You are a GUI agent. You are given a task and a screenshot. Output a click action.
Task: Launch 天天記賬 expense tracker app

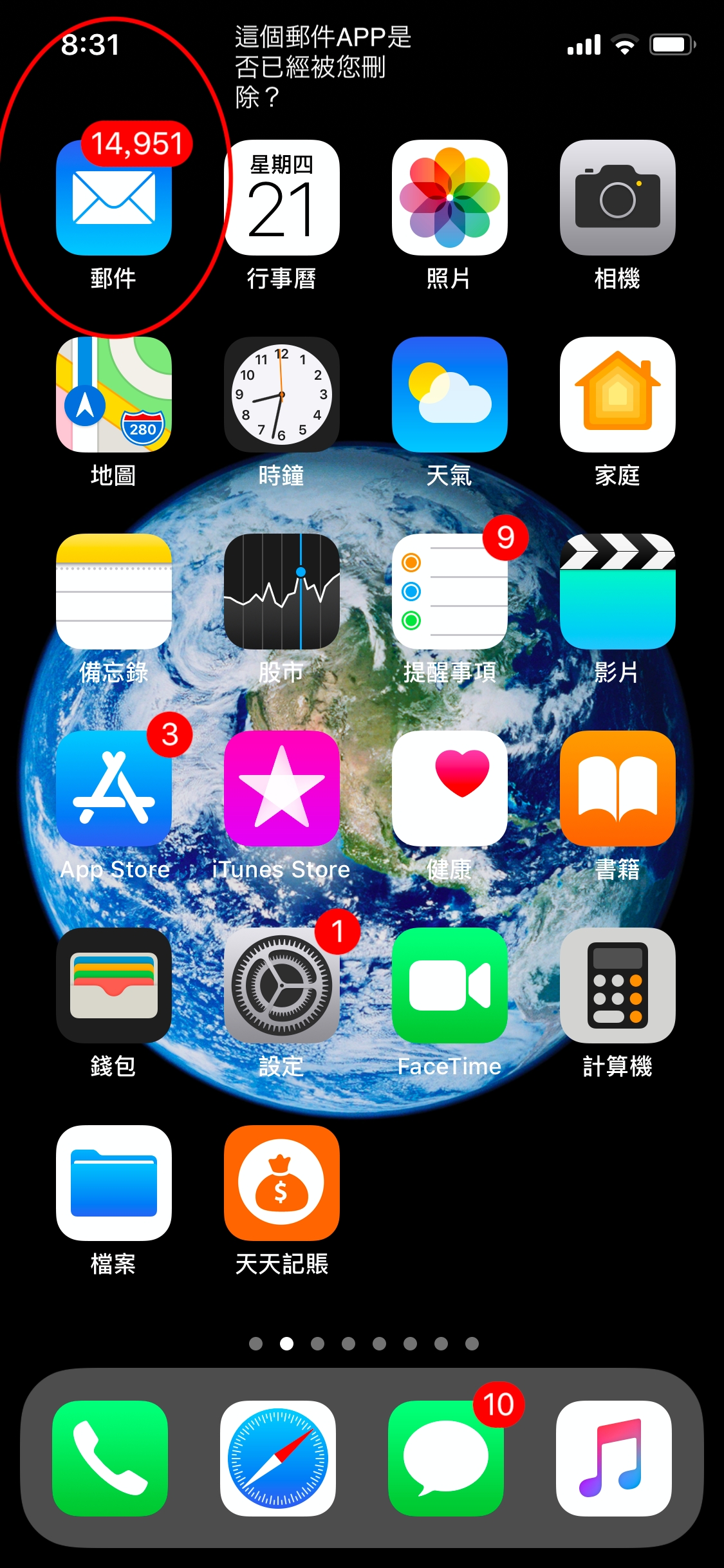point(282,1183)
